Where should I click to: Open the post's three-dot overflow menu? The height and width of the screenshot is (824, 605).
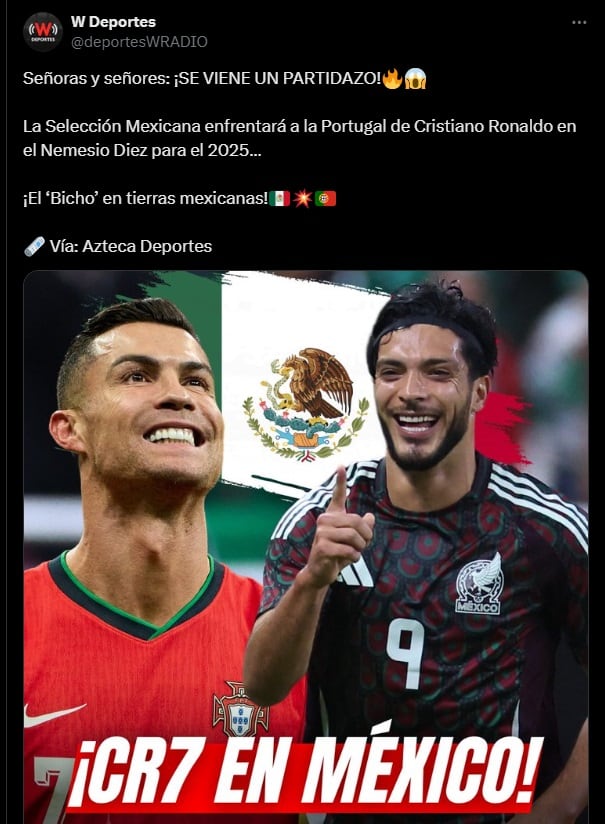[579, 22]
